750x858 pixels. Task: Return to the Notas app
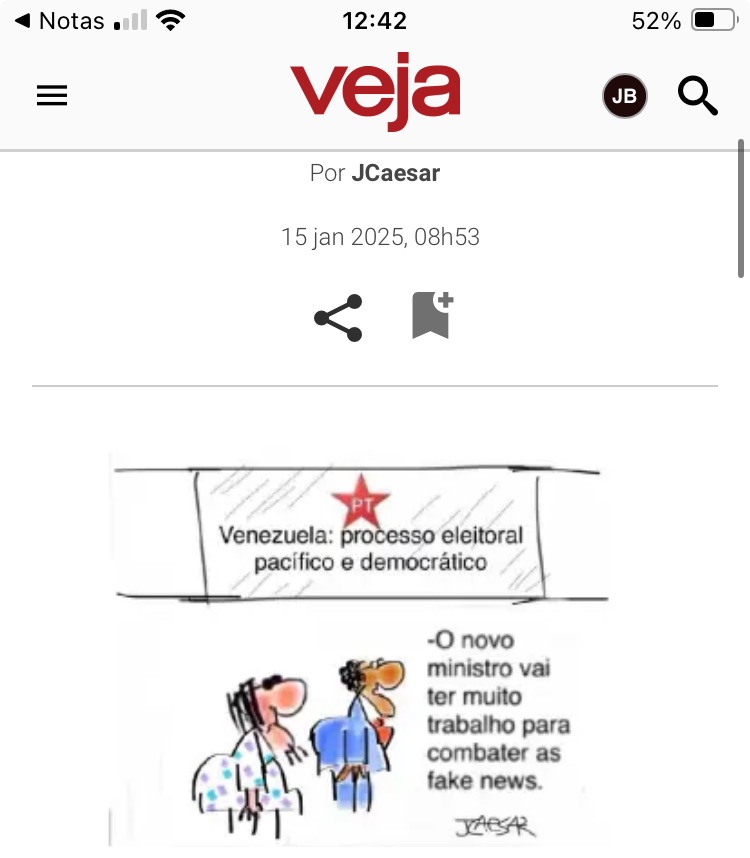[60, 21]
